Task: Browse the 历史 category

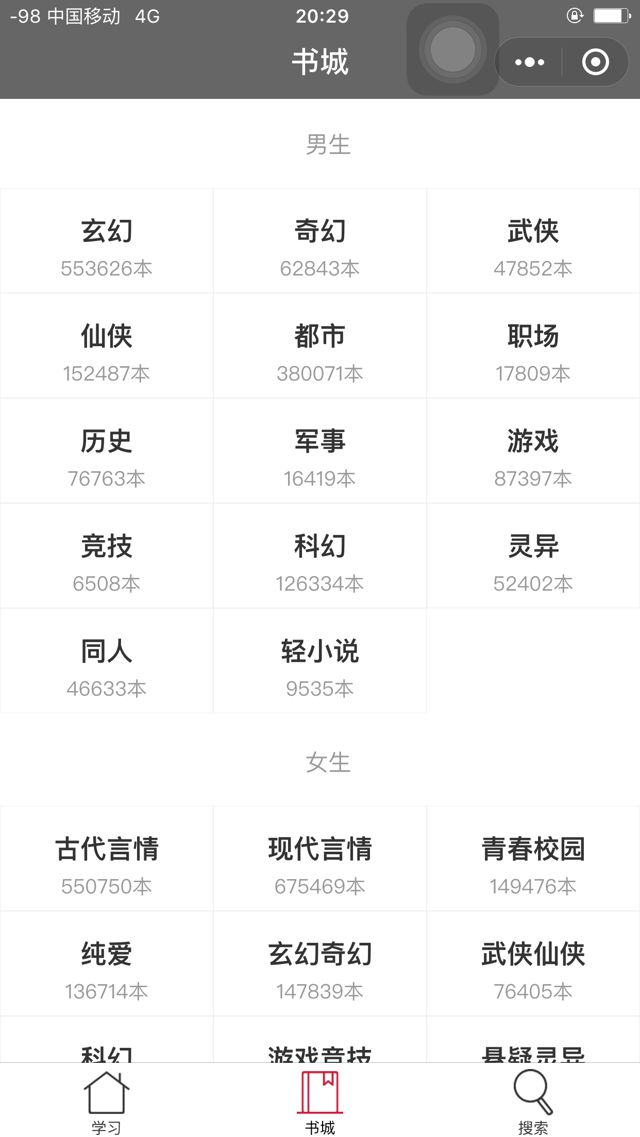Action: [x=107, y=451]
